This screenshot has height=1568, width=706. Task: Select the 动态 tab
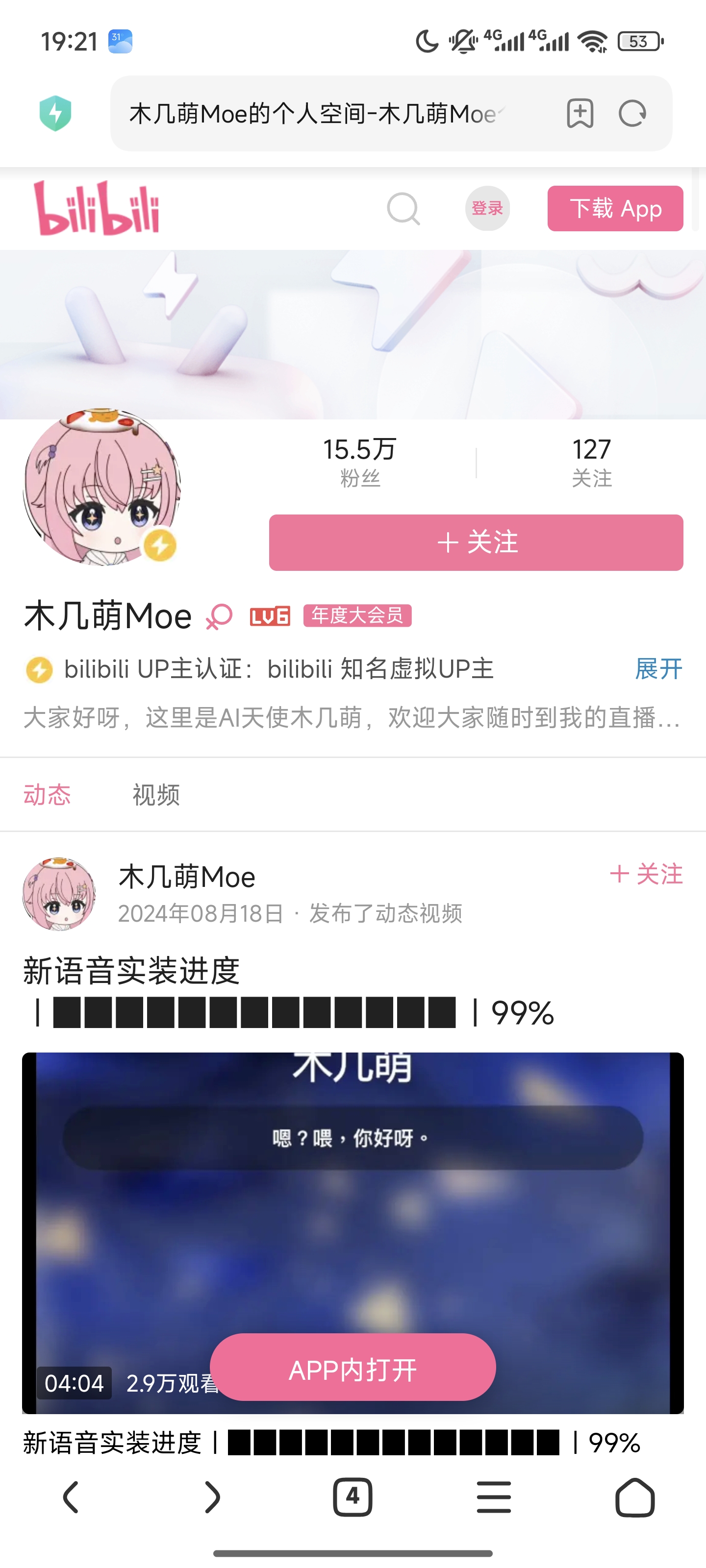click(47, 794)
